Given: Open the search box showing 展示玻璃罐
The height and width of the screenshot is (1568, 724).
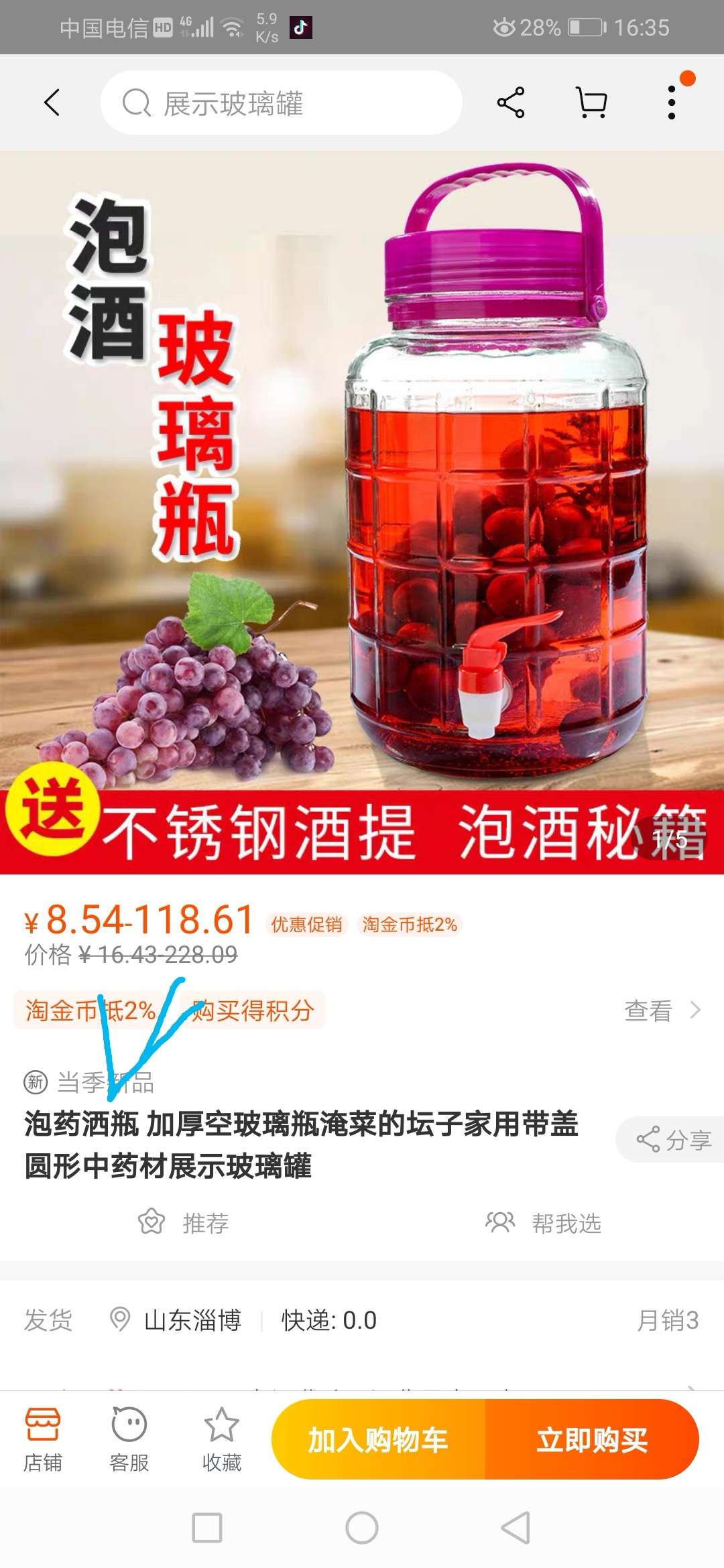Looking at the screenshot, I should 281,103.
